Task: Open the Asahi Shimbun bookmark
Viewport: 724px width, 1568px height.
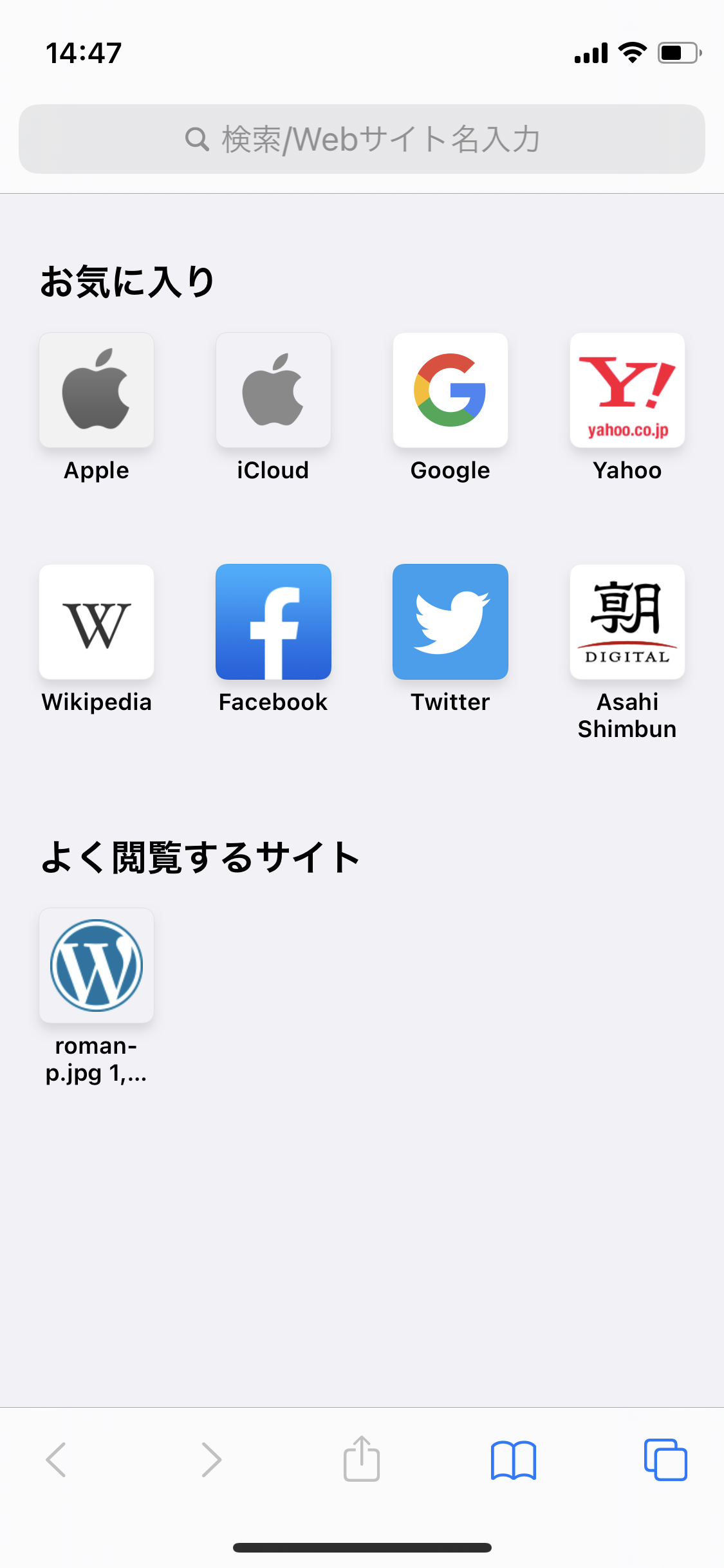Action: click(x=627, y=622)
